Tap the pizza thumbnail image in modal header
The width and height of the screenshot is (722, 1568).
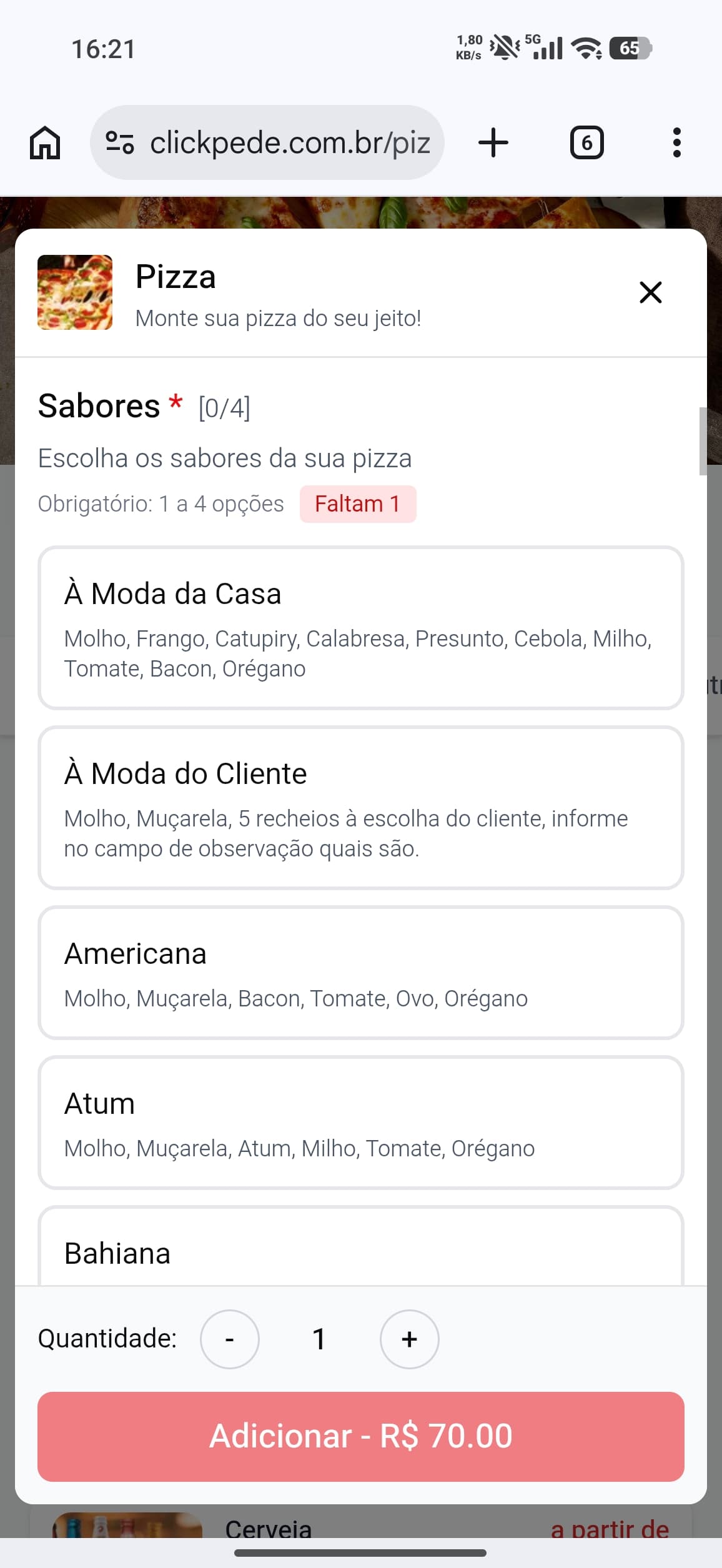[74, 292]
